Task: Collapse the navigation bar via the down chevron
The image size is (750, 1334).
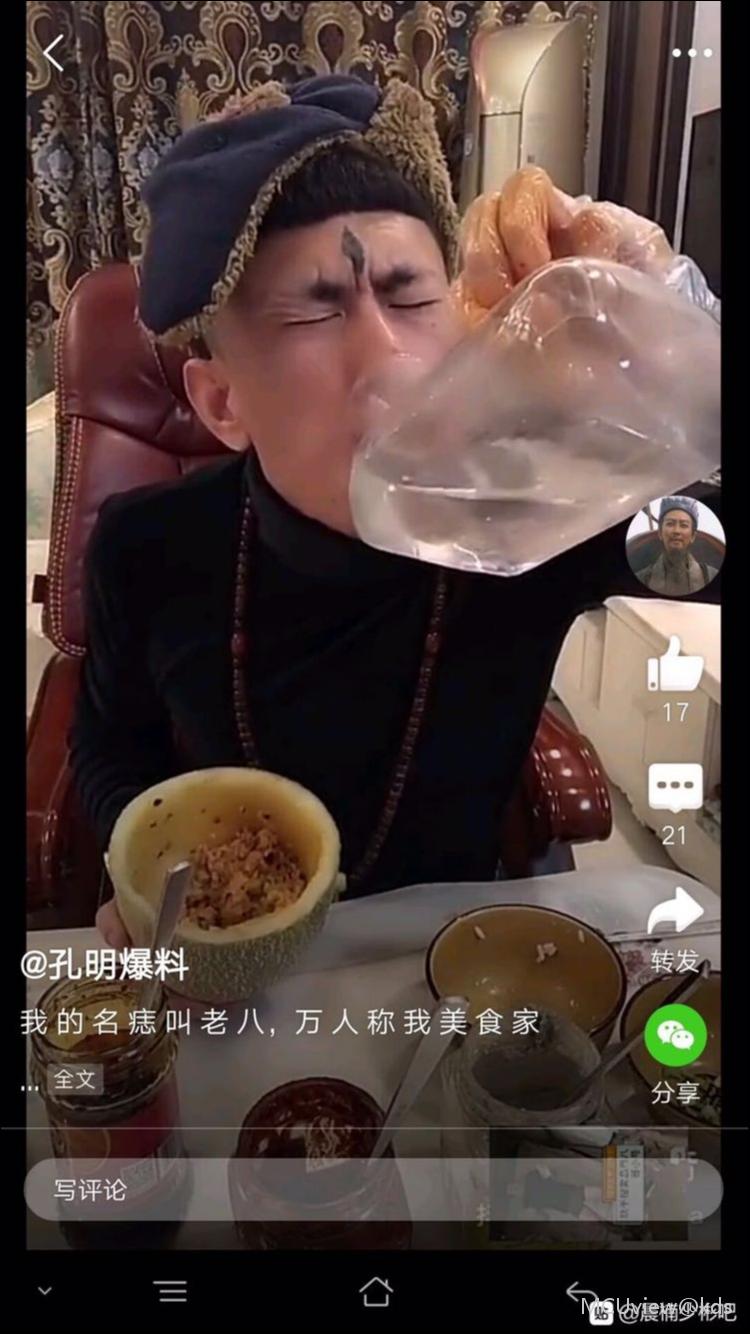Action: pyautogui.click(x=43, y=1290)
